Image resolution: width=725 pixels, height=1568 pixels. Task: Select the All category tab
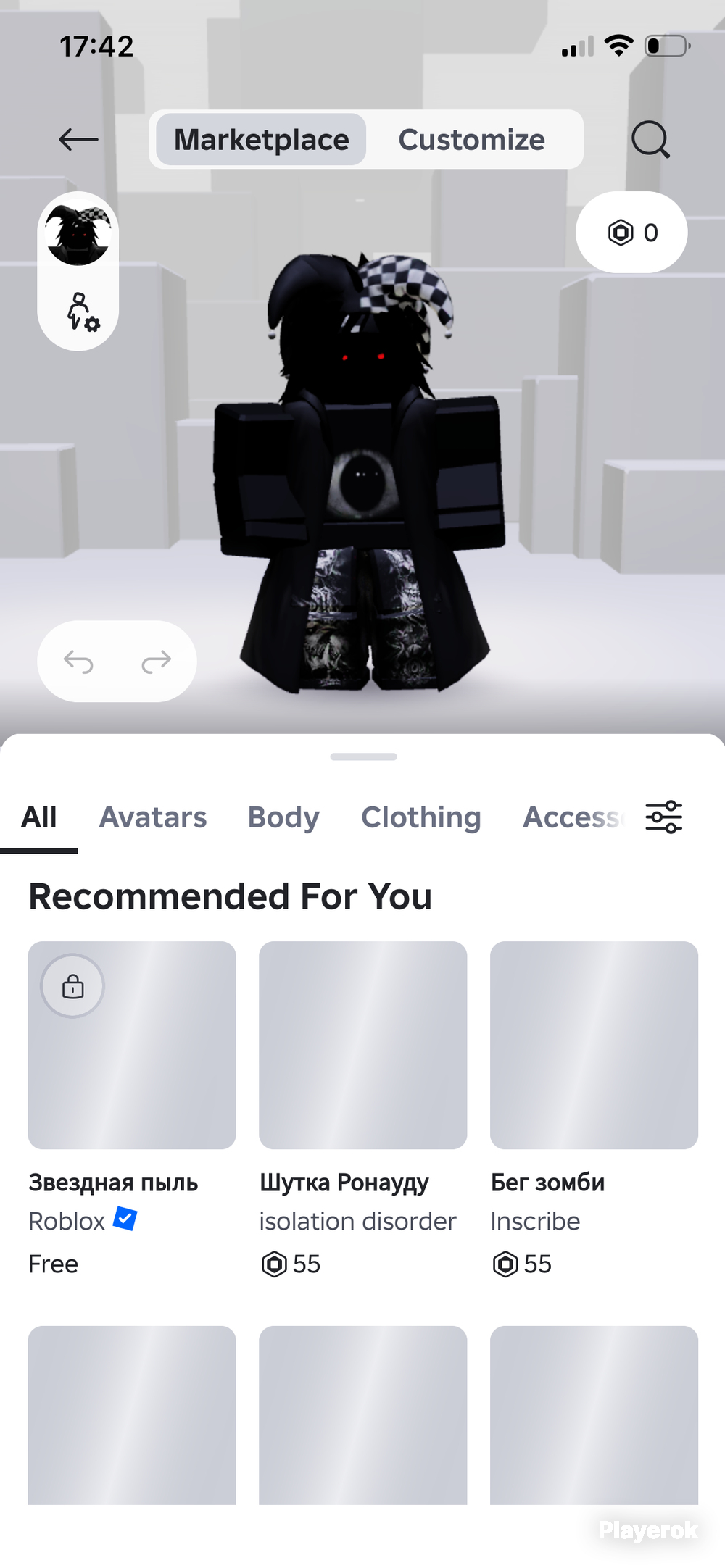pyautogui.click(x=39, y=817)
